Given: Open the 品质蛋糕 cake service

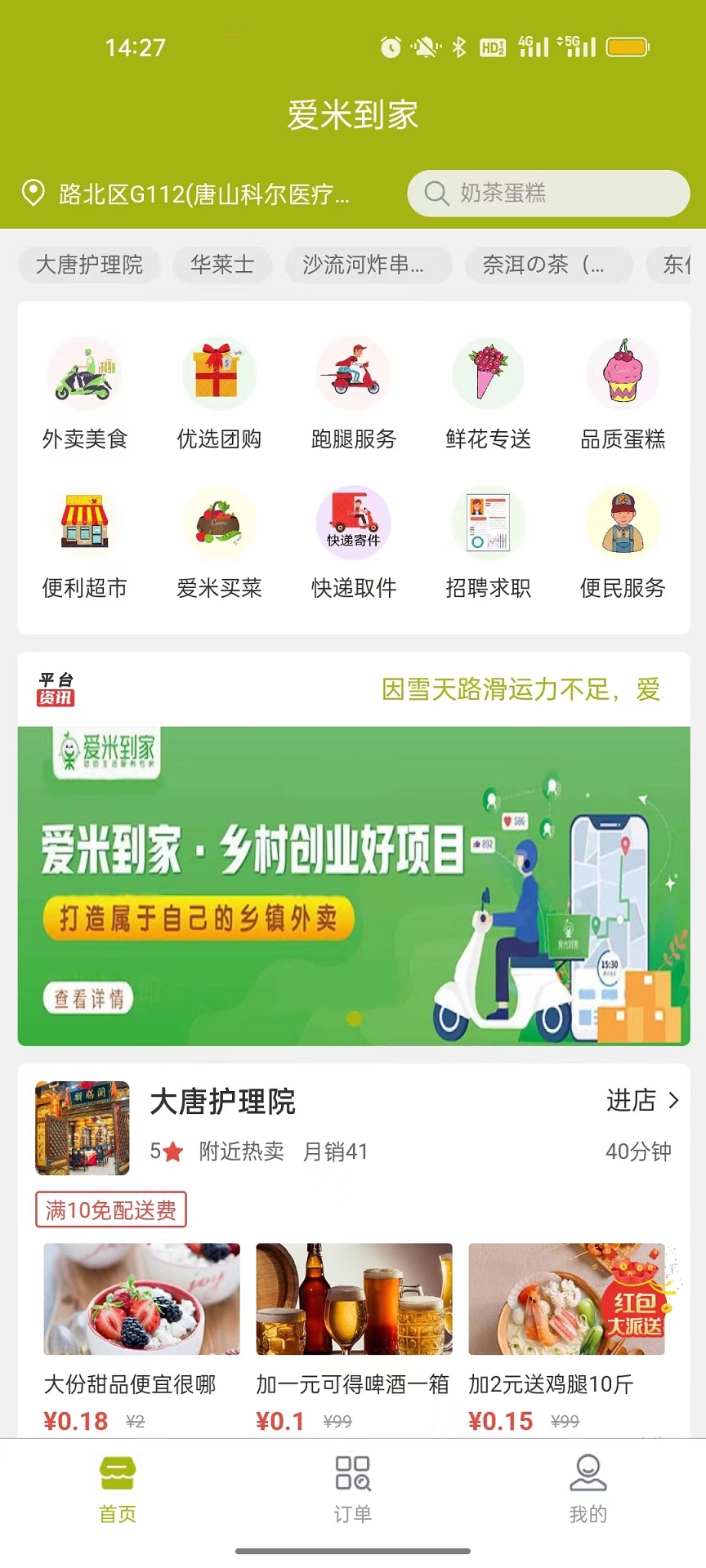Looking at the screenshot, I should [622, 392].
